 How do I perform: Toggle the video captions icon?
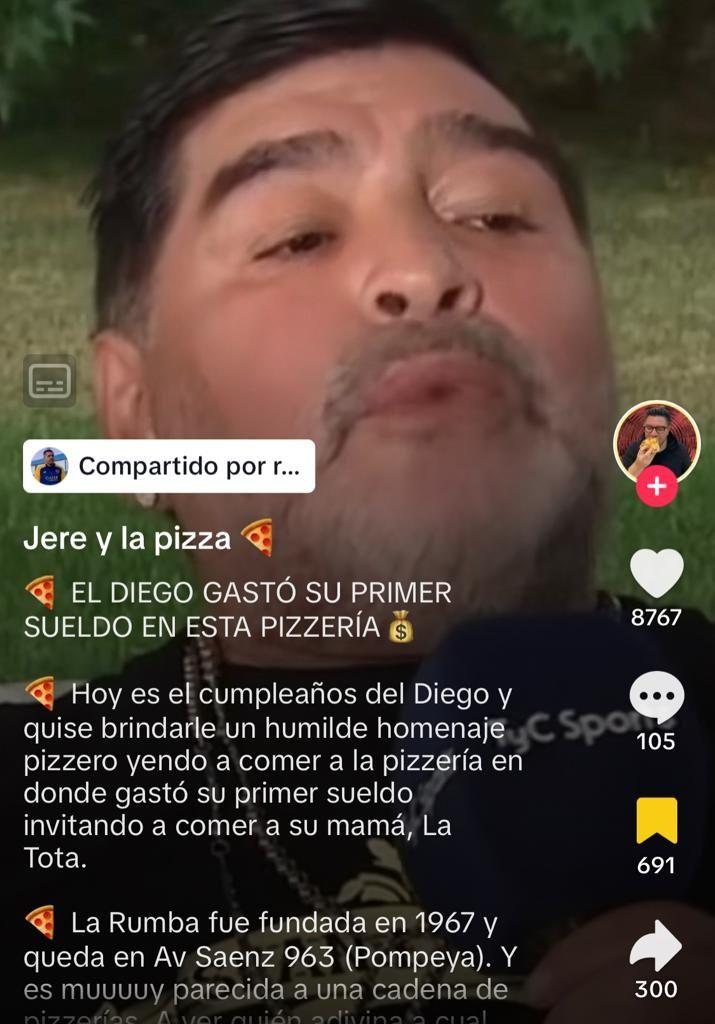point(50,381)
